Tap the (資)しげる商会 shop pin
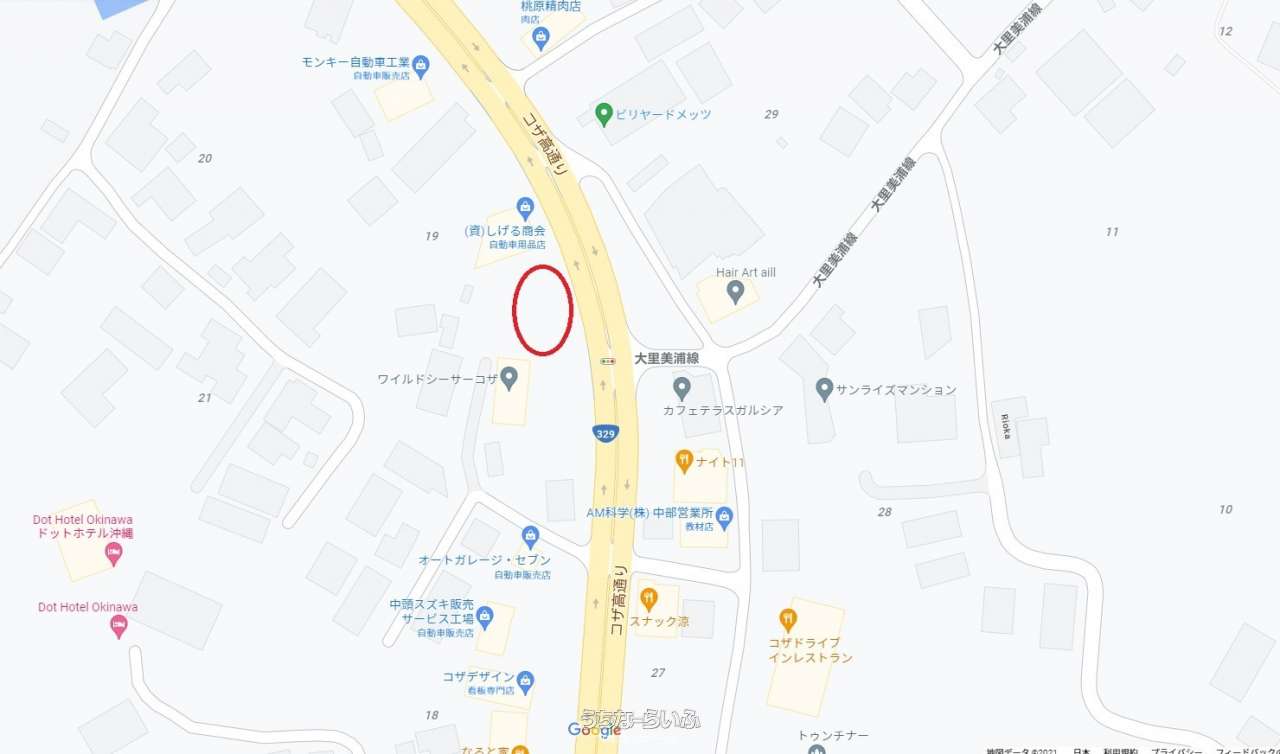 525,207
